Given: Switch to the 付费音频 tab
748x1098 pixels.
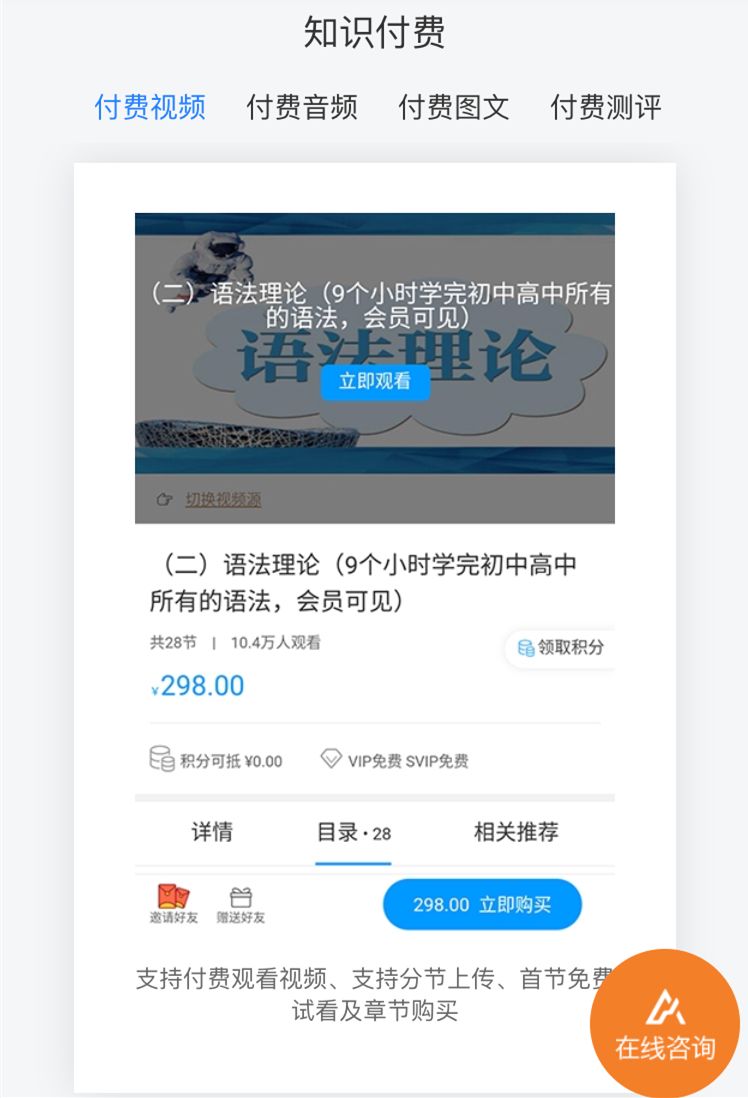Looking at the screenshot, I should [x=302, y=107].
